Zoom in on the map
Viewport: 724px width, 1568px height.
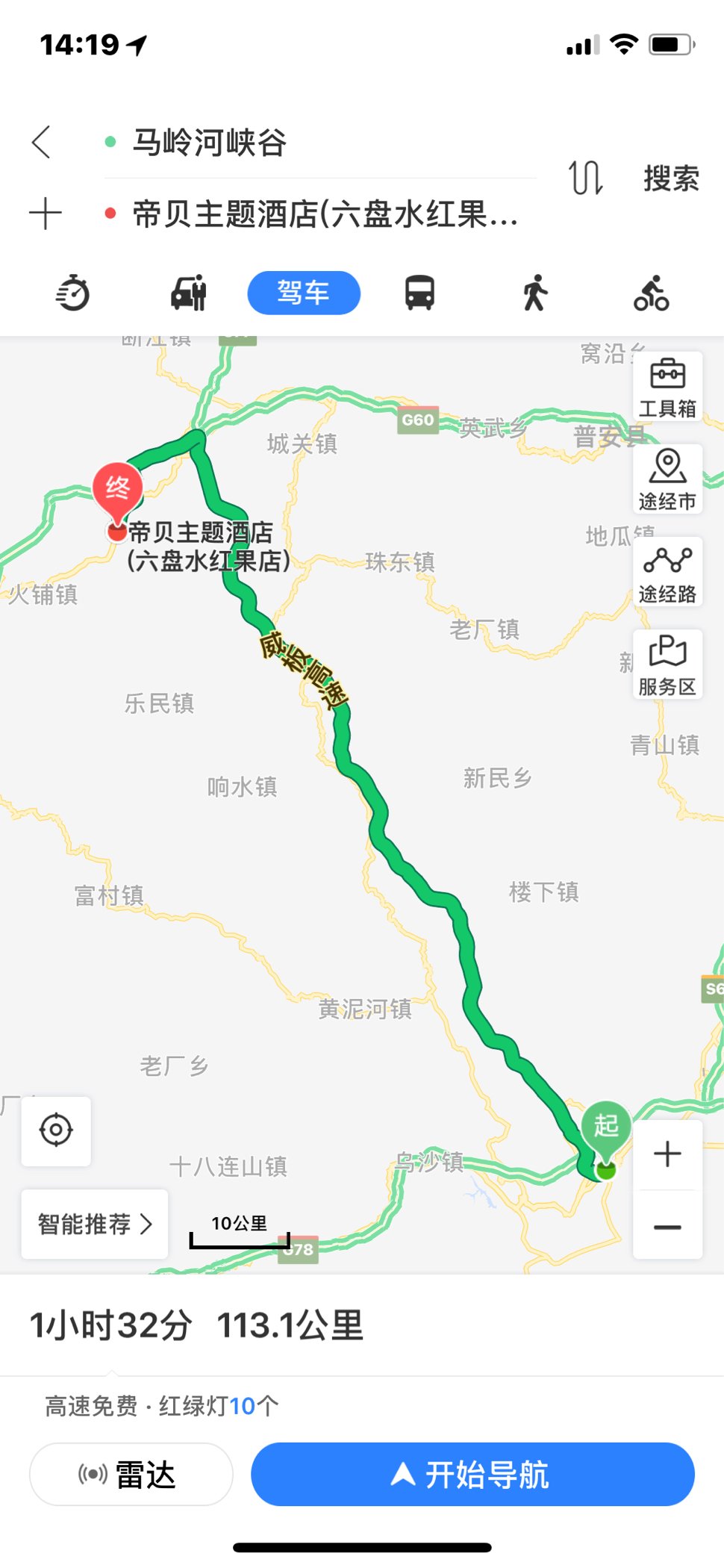click(x=667, y=1154)
